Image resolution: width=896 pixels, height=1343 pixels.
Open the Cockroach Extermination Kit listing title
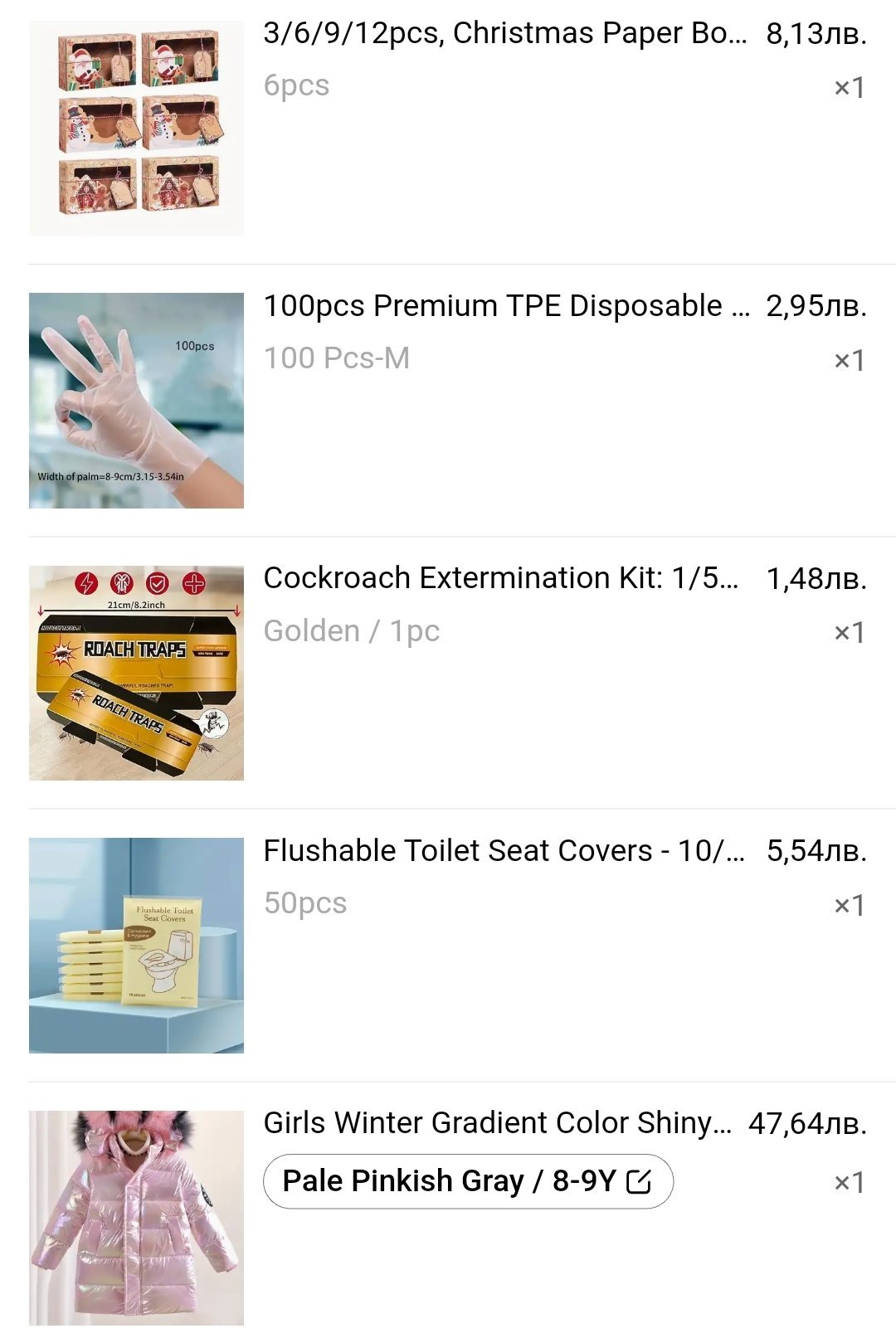point(500,578)
